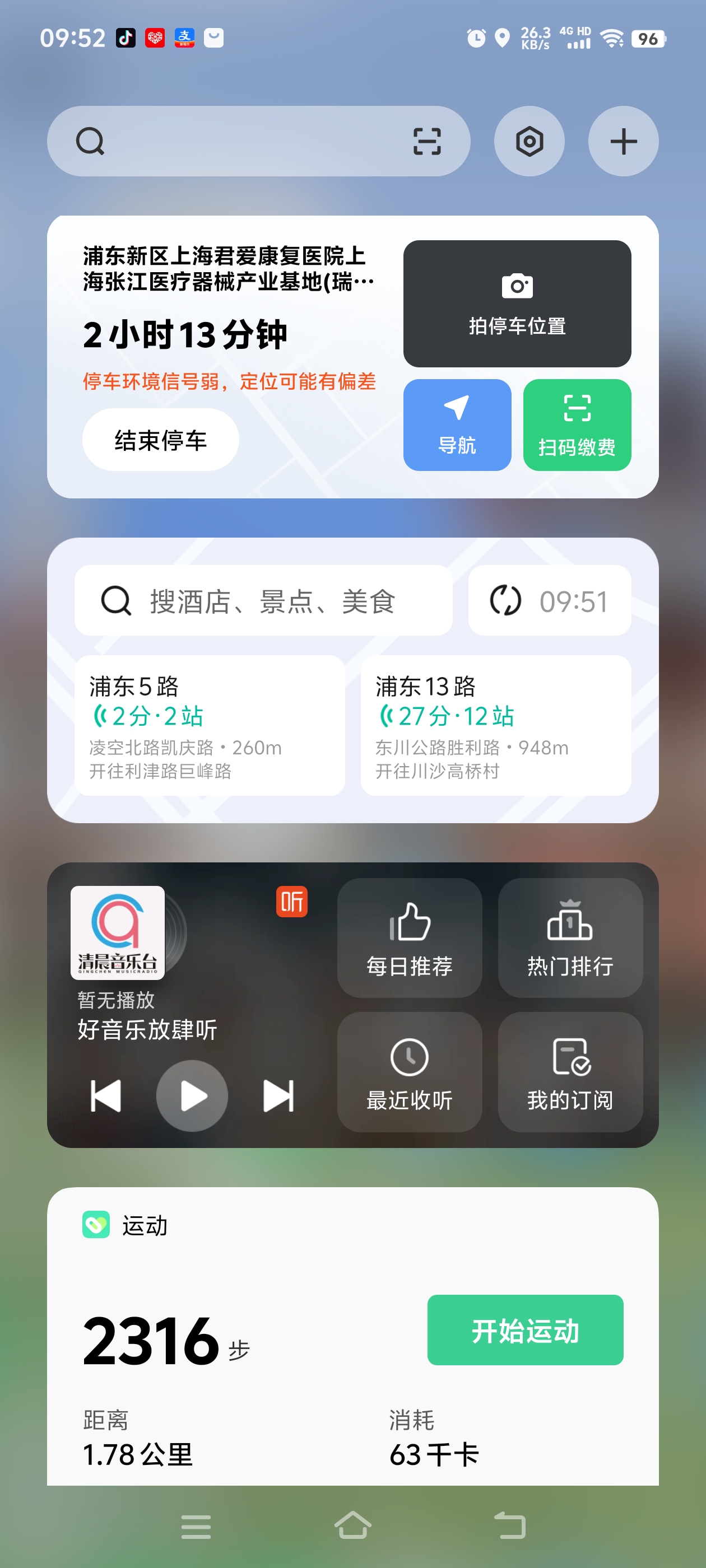Open 拍停车位置 to photograph parking spot

pyautogui.click(x=517, y=304)
